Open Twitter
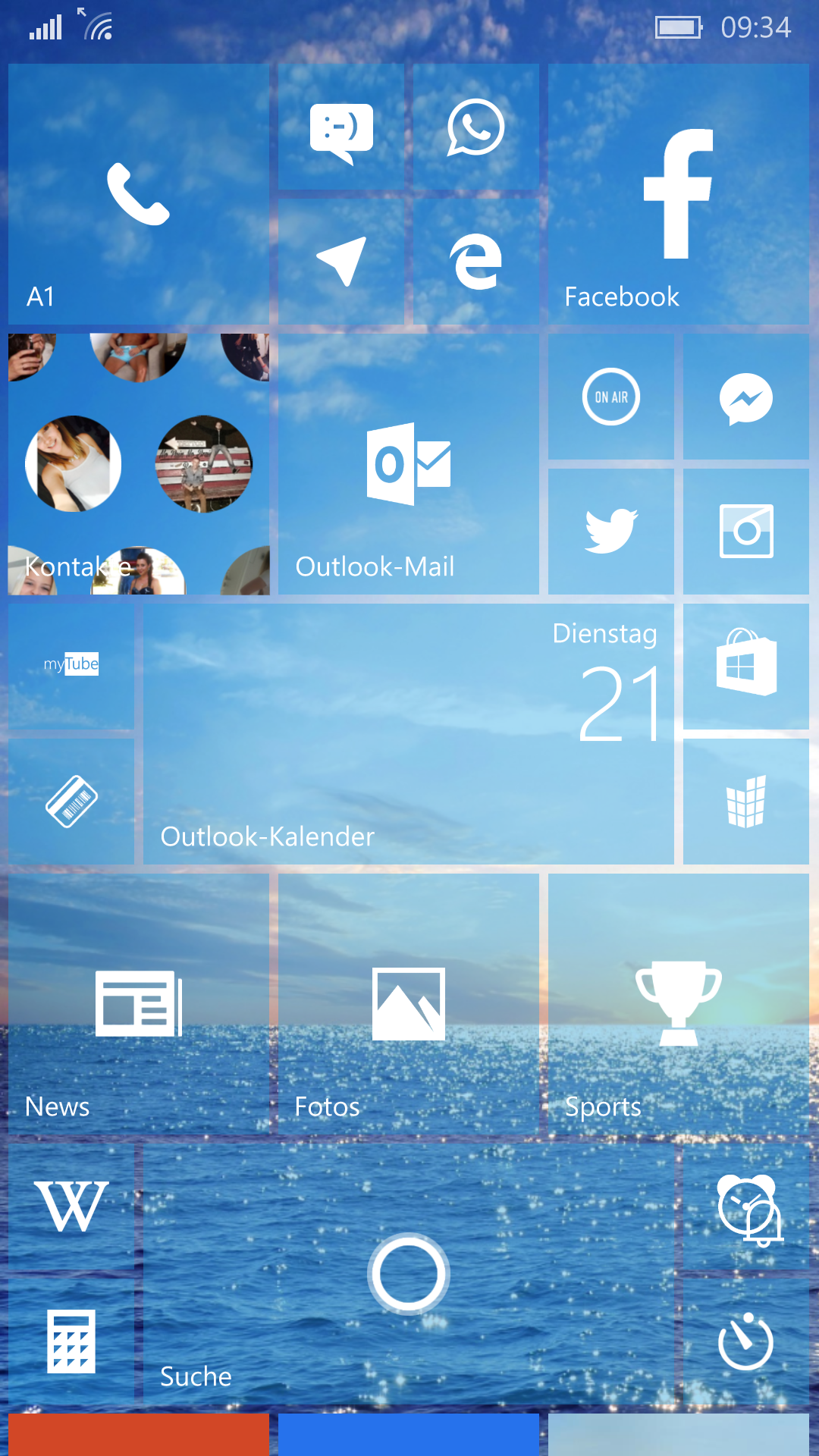 click(611, 532)
